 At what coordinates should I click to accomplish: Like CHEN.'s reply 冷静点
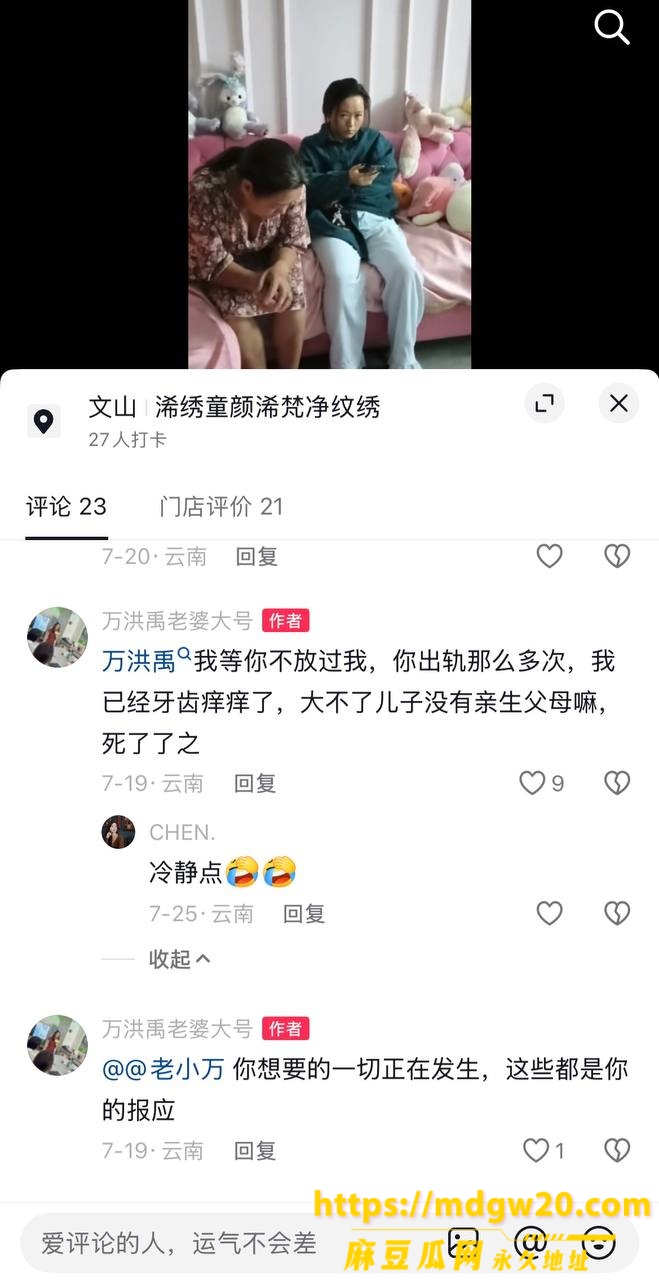[x=549, y=913]
